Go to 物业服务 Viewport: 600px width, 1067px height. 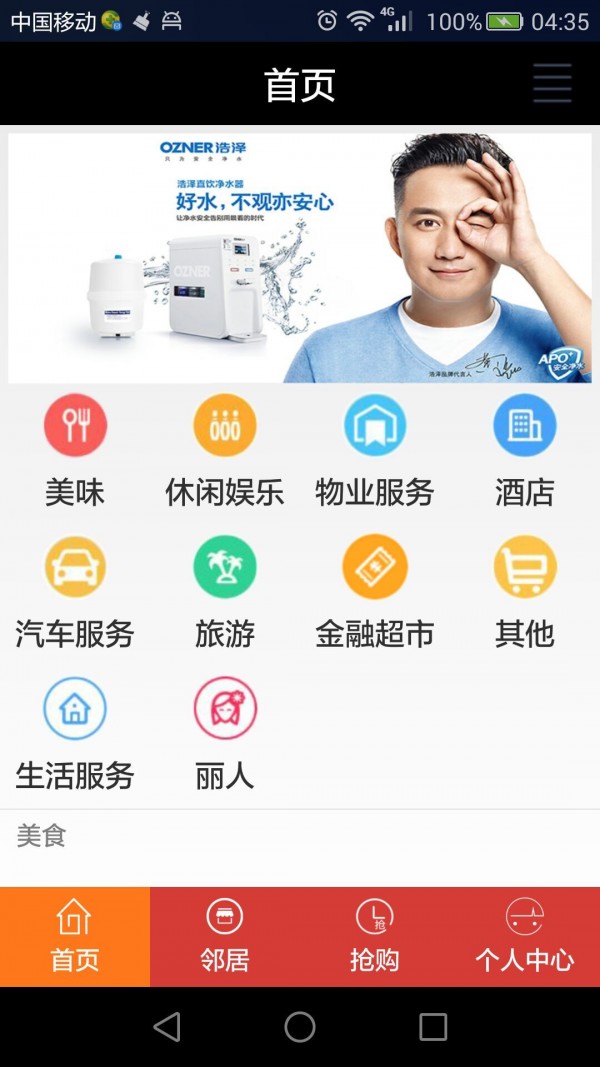coord(375,450)
